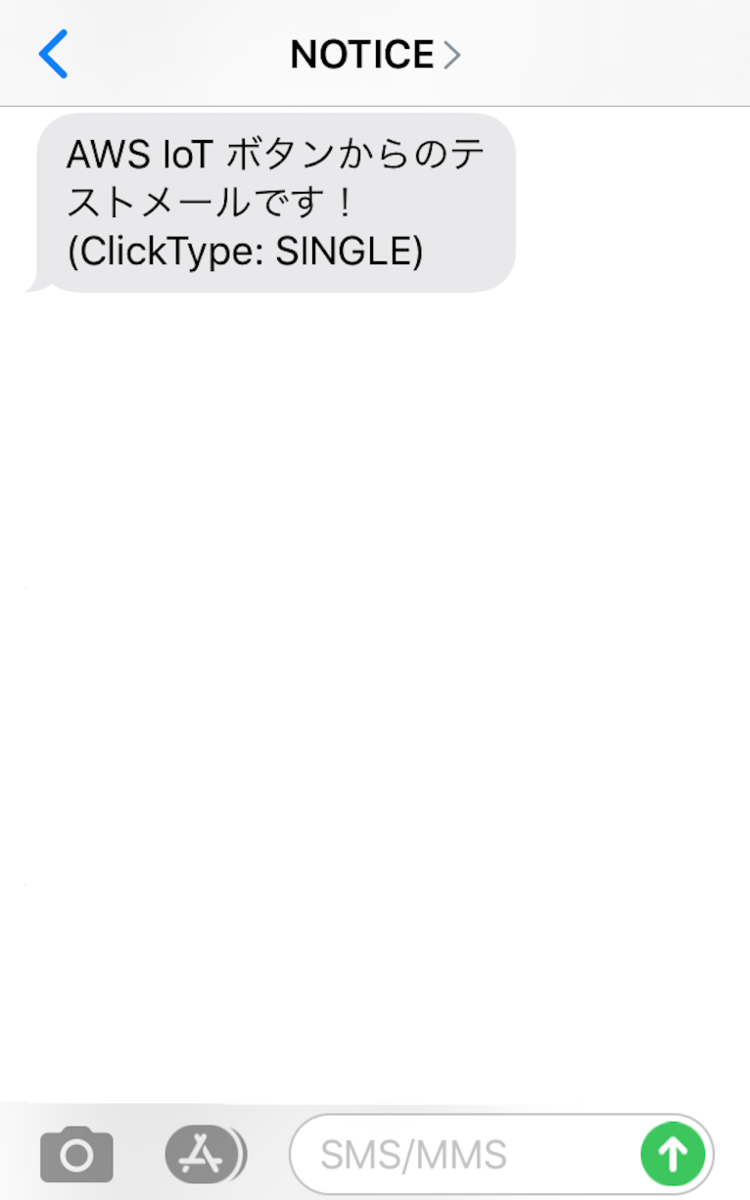Focus the SMS/MMS message field

click(x=460, y=1155)
